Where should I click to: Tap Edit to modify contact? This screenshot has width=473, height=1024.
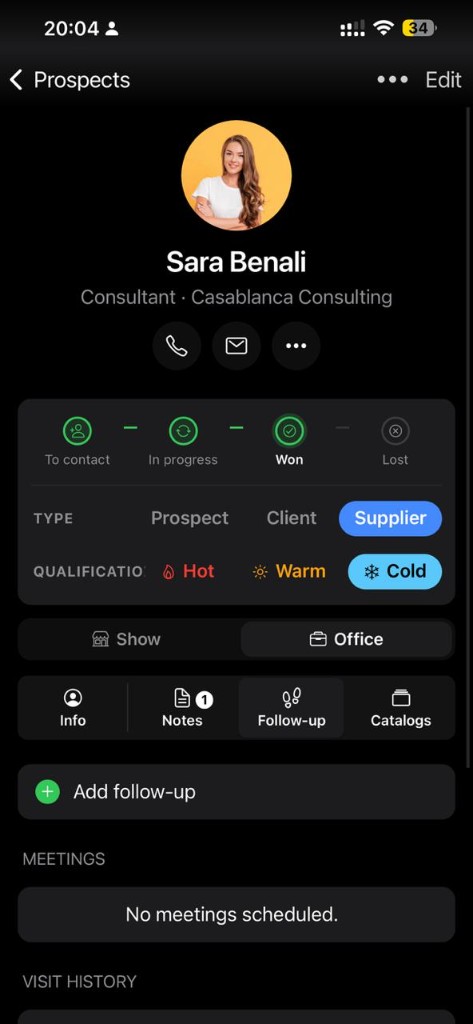click(444, 80)
